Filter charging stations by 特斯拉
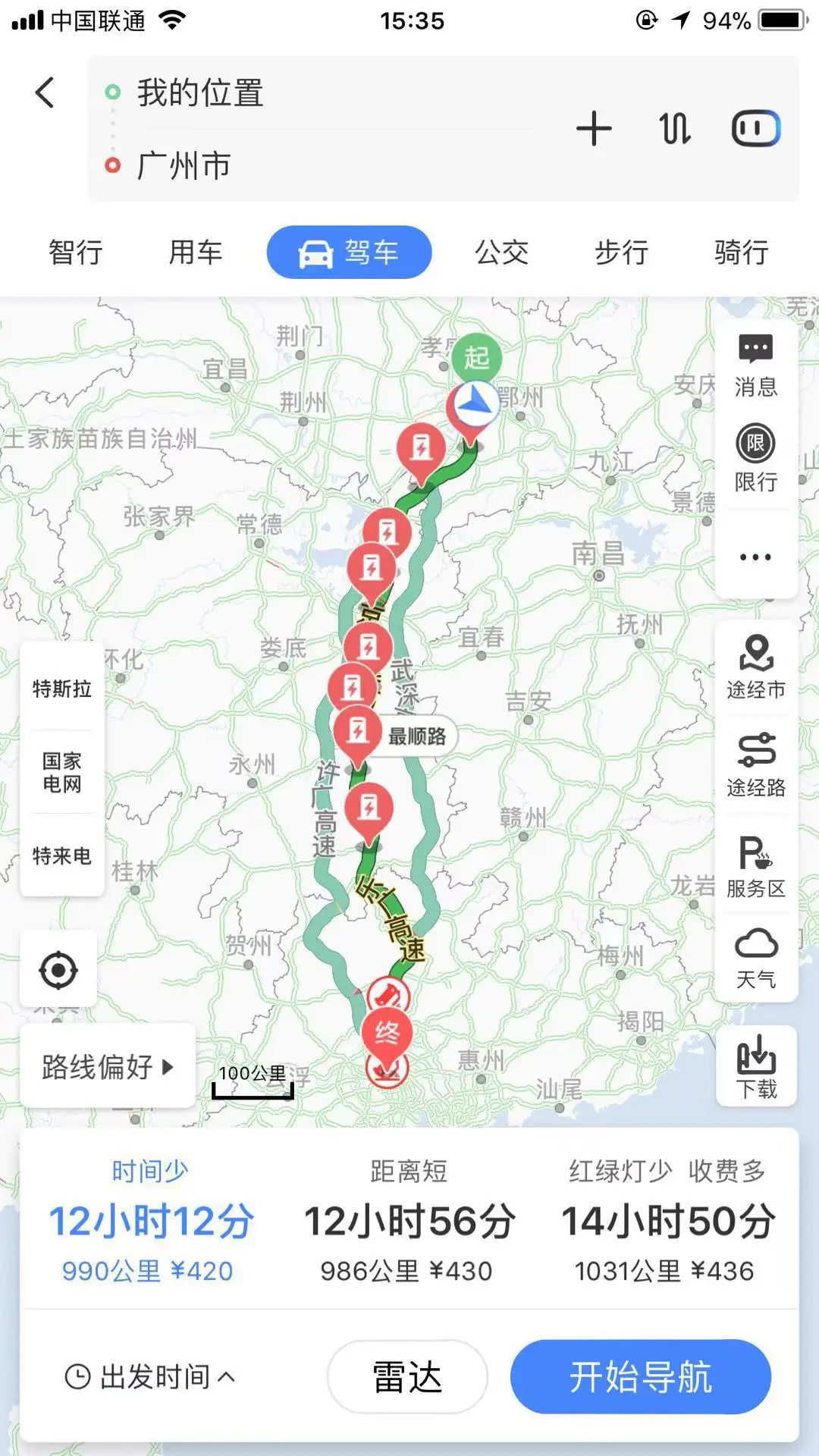This screenshot has height=1456, width=819. (x=61, y=689)
